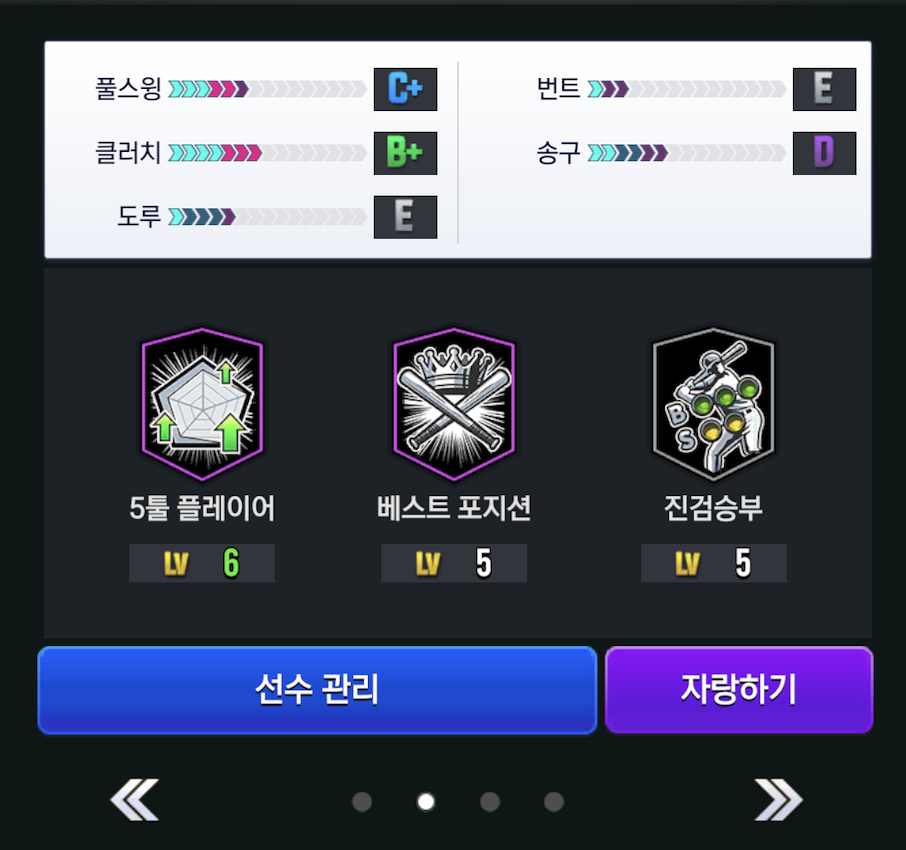Go to next page with right double-arrow

click(778, 800)
